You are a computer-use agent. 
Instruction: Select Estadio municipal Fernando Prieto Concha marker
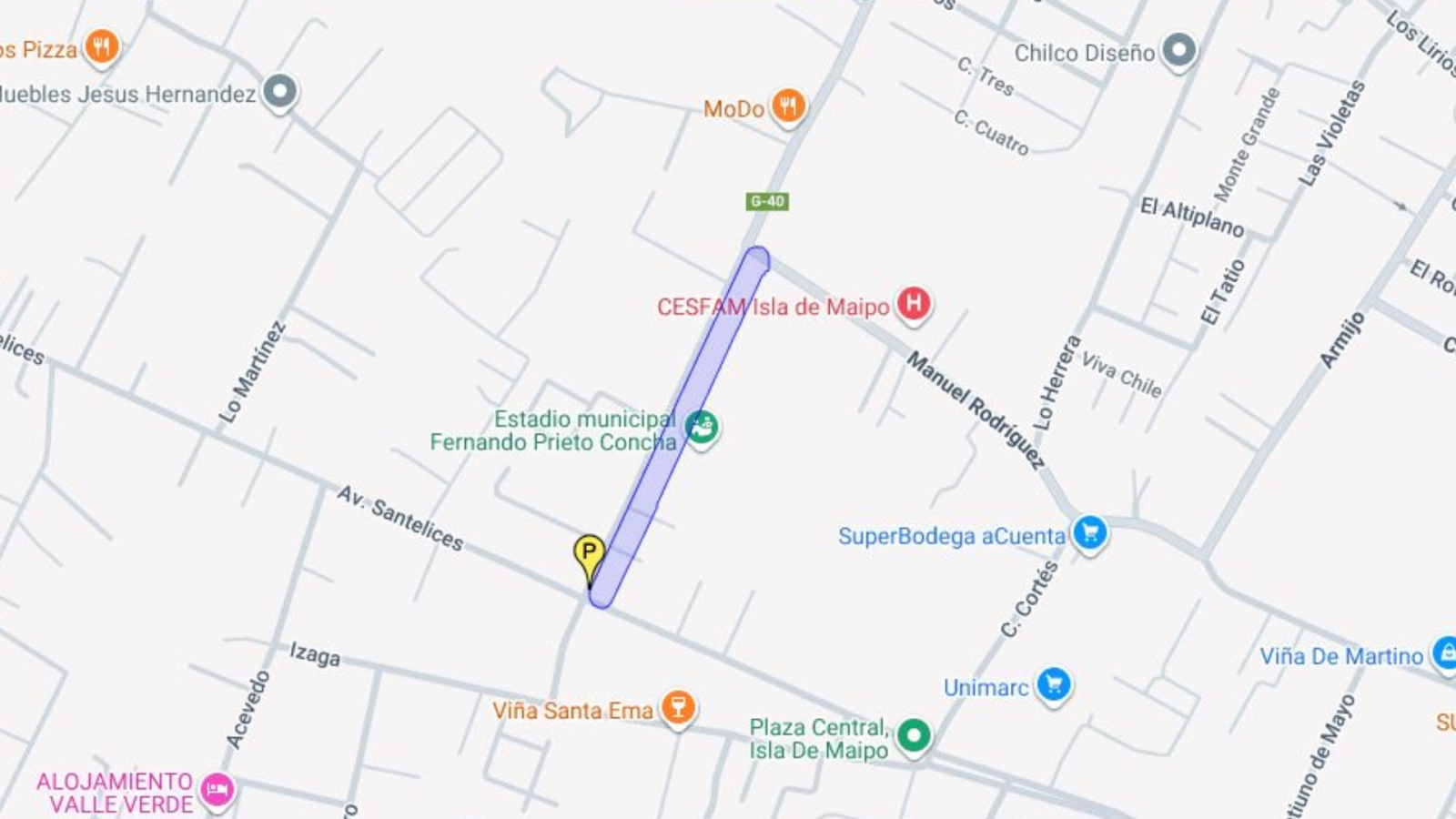(702, 427)
